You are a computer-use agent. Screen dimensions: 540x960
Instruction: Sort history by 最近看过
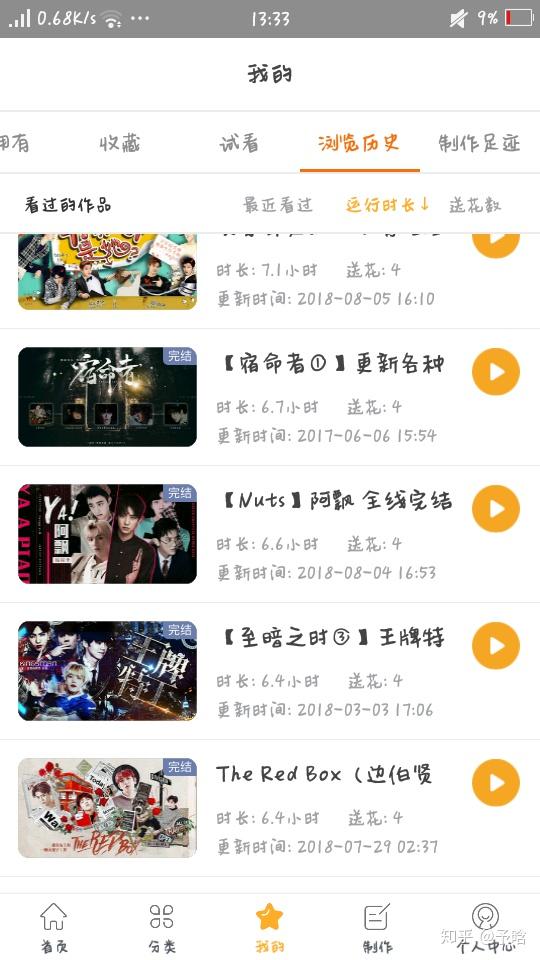tap(278, 204)
